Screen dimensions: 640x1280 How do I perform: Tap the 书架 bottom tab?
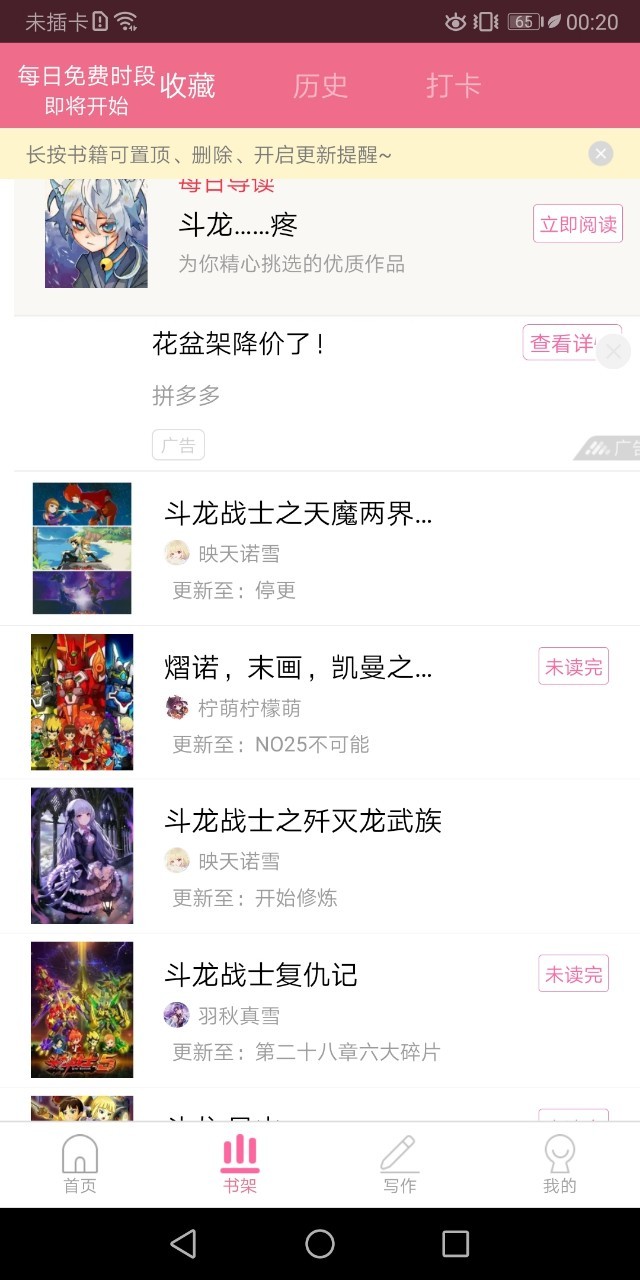coord(240,1165)
